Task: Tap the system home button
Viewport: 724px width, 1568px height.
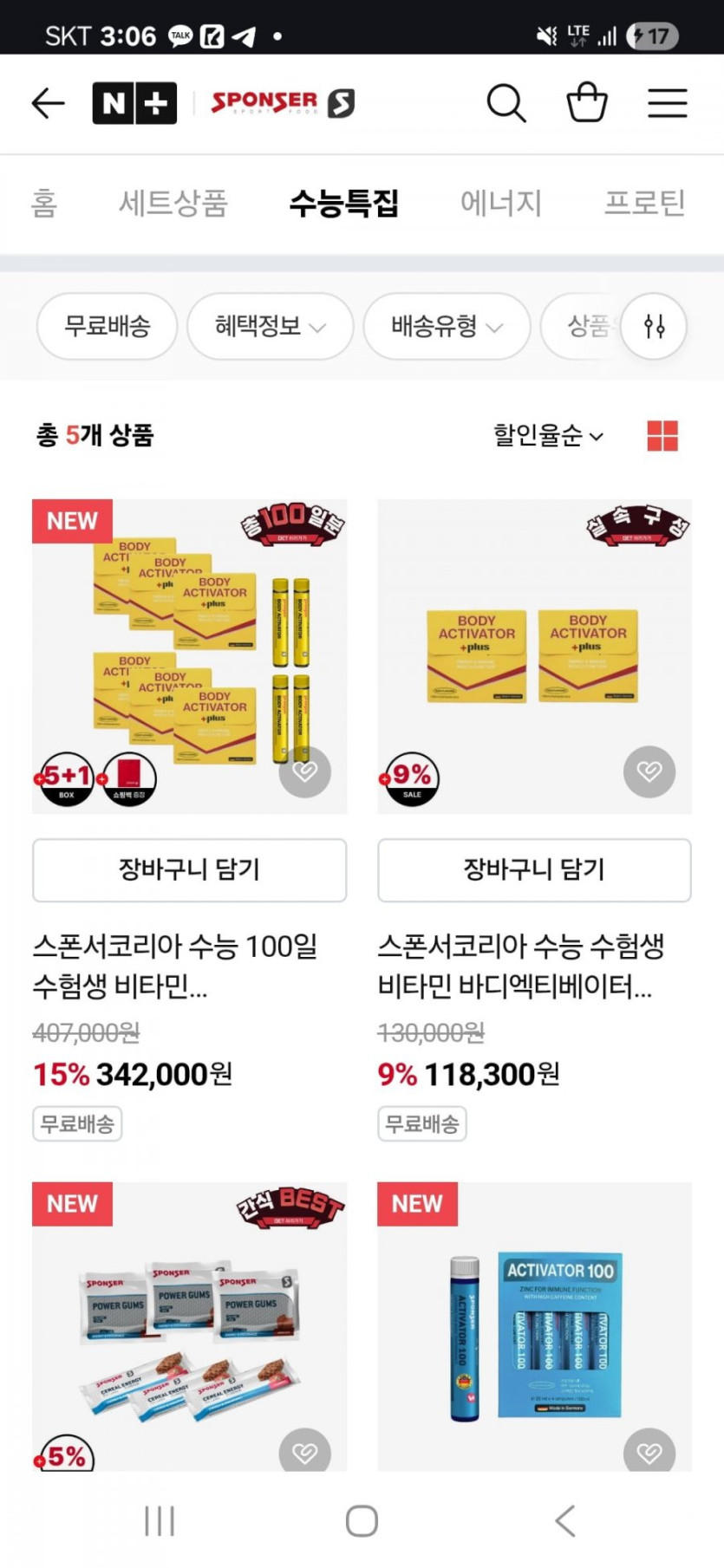Action: (362, 1520)
